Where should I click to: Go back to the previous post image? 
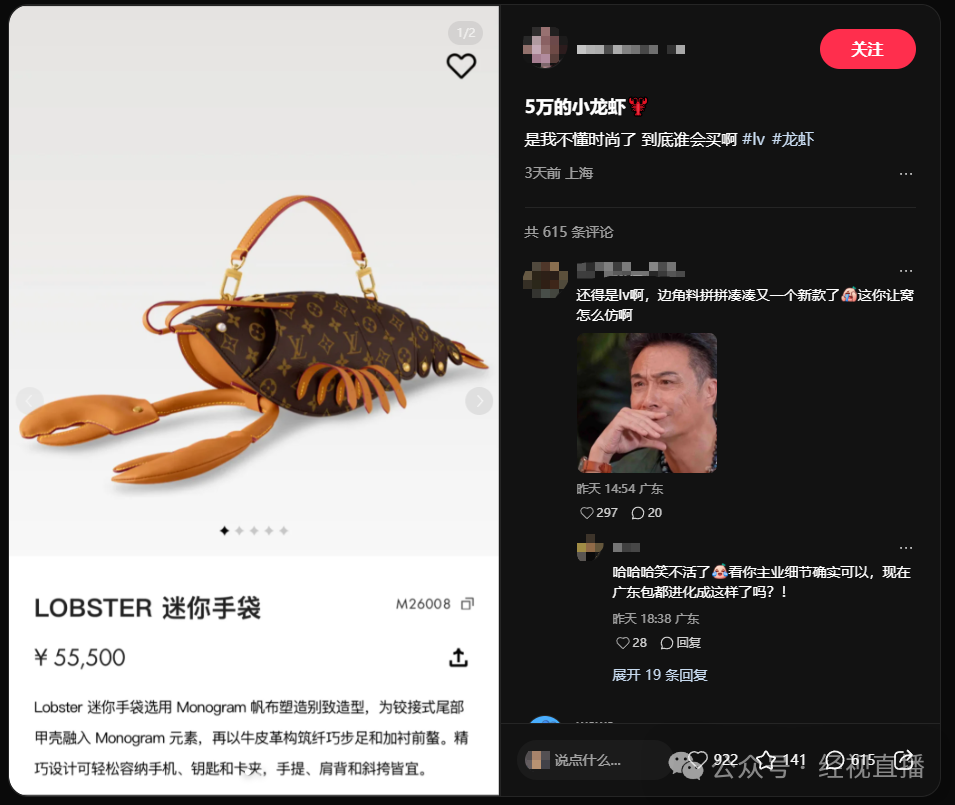tap(30, 401)
